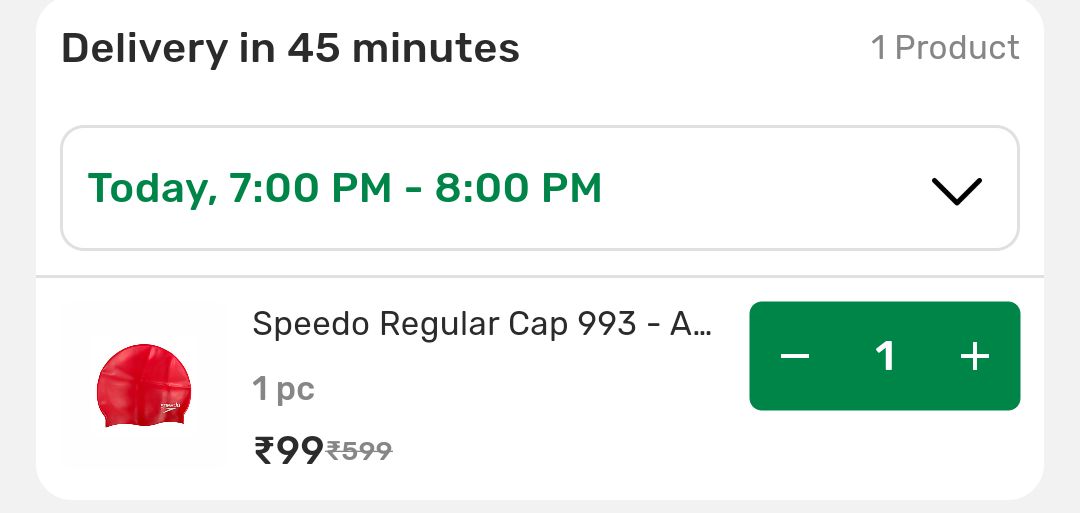Increase Speedo cap quantity with plus
Viewport: 1080px width, 513px height.
pos(974,356)
